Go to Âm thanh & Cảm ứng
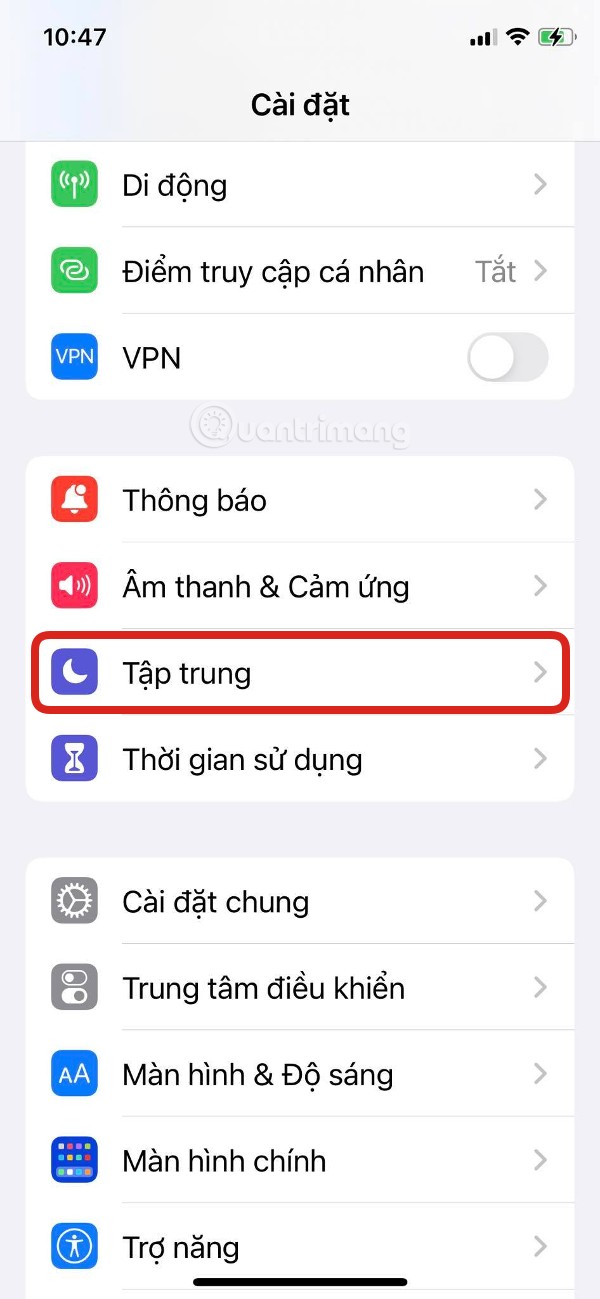The height and width of the screenshot is (1299, 600). click(x=300, y=586)
